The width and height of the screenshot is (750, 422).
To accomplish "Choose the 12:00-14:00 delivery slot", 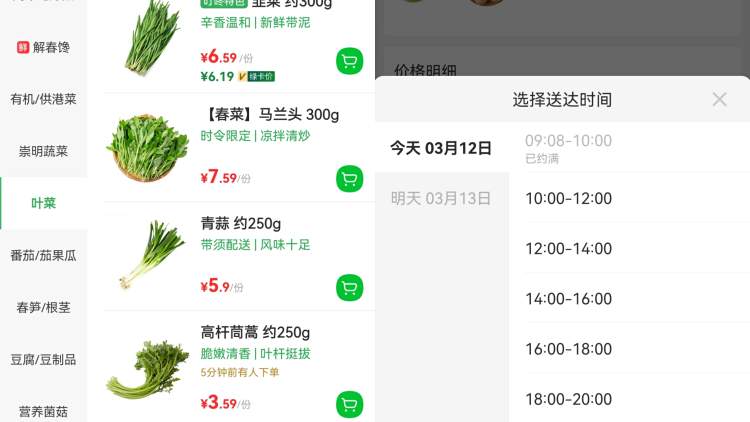I will pos(568,248).
